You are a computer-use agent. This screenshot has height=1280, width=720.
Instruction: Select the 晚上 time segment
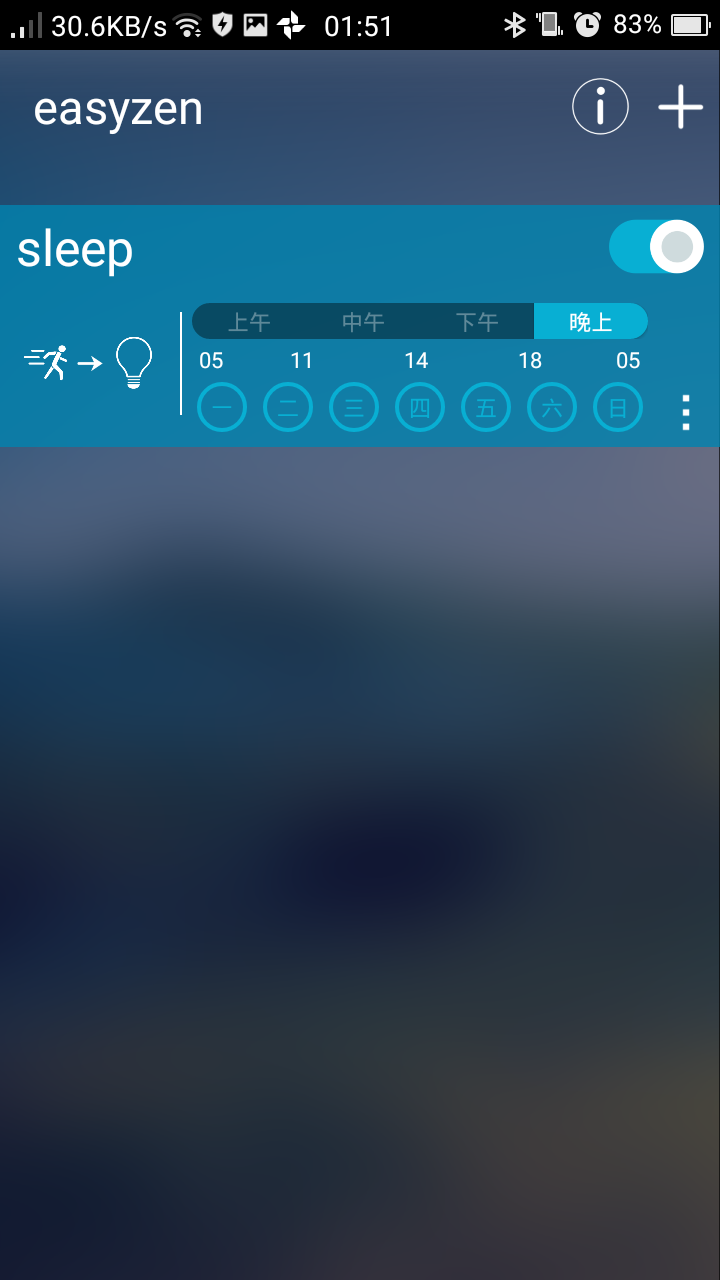(590, 322)
